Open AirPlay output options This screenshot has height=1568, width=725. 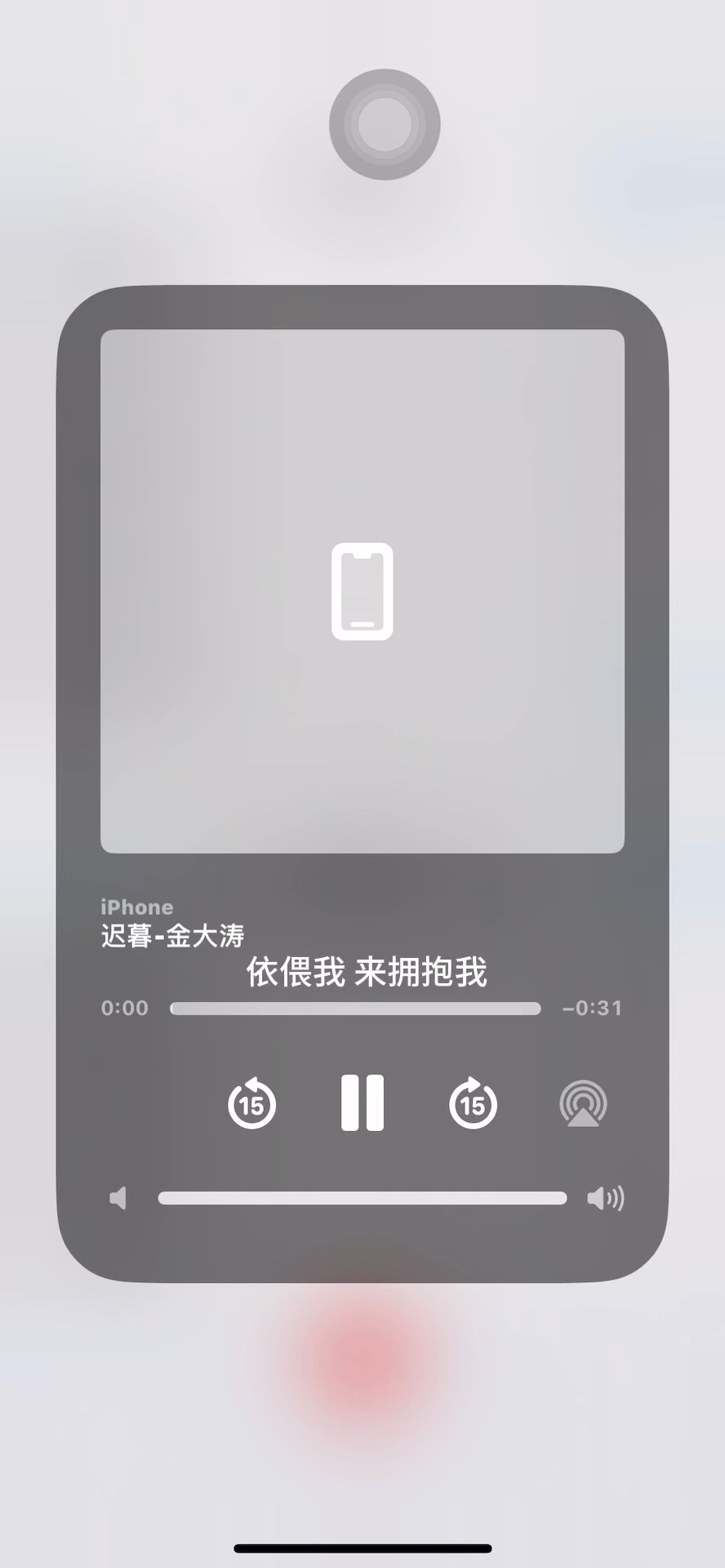583,1103
